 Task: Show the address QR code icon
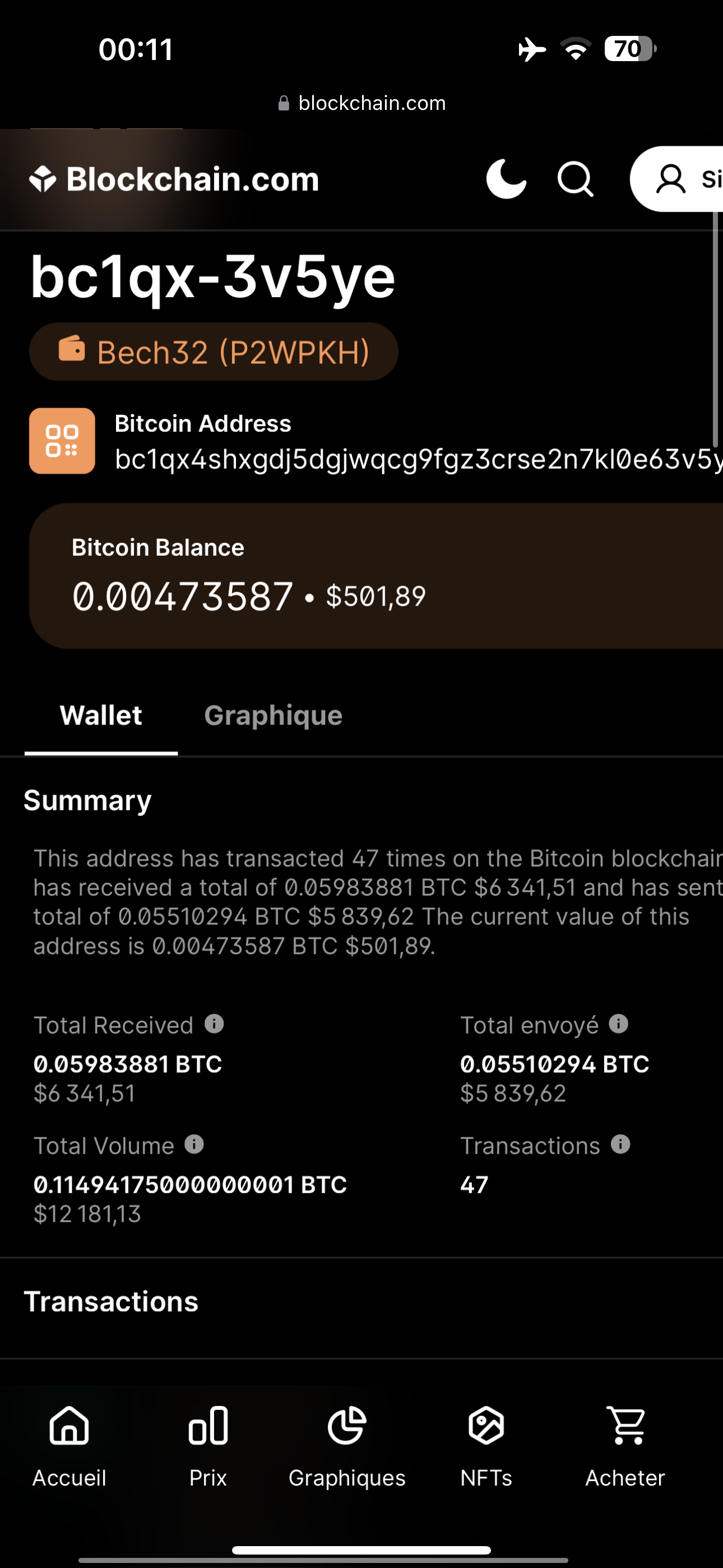[x=62, y=441]
